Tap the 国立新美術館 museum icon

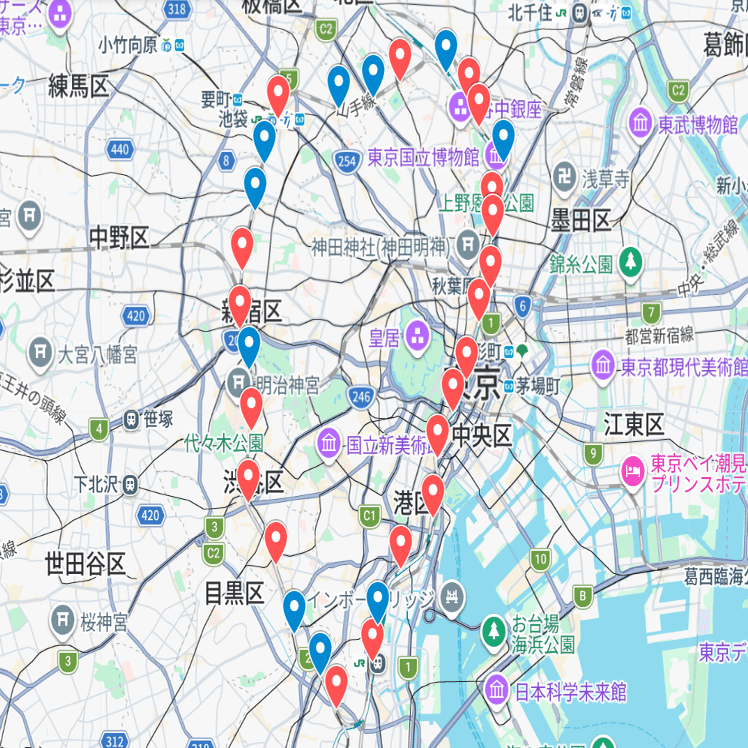[x=329, y=445]
